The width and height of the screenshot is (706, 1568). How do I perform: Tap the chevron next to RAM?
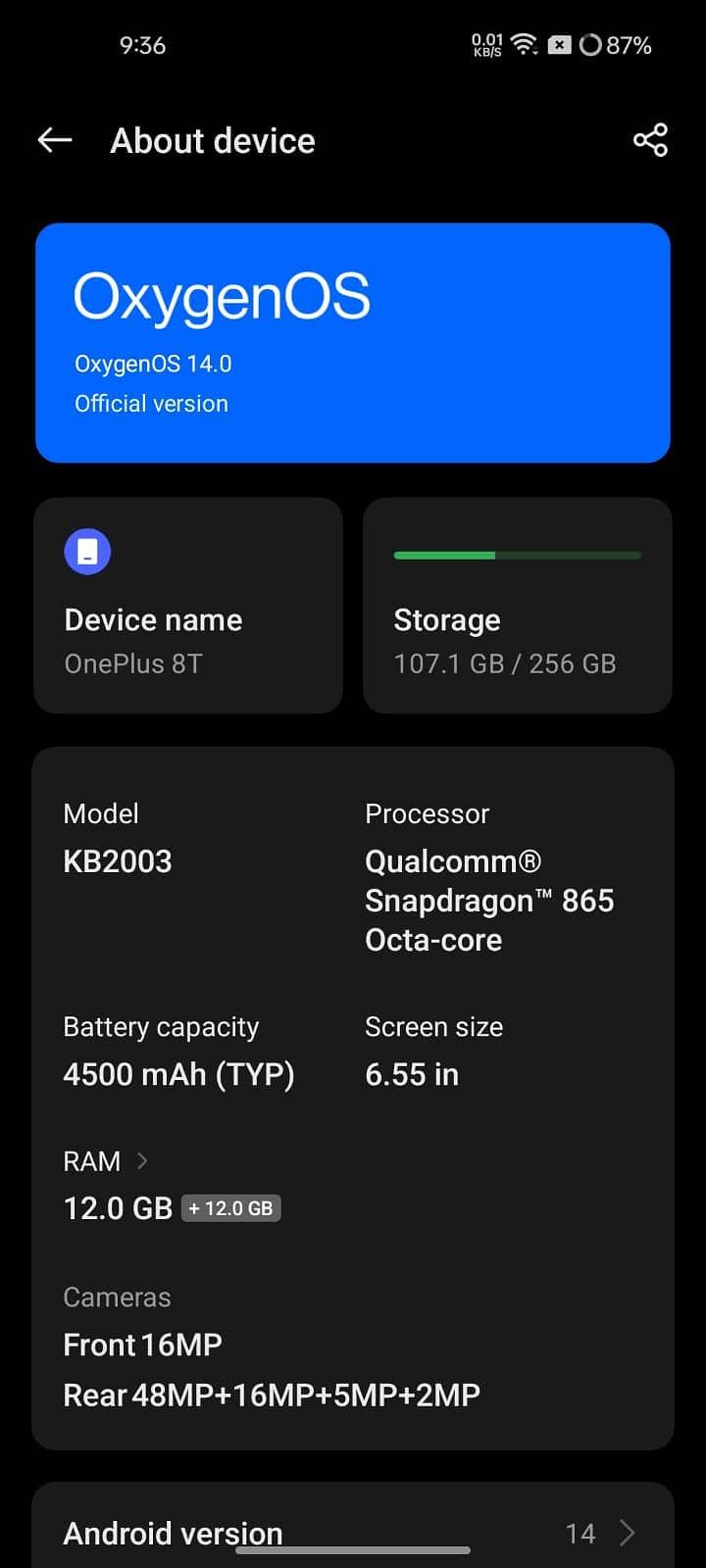click(x=141, y=1160)
